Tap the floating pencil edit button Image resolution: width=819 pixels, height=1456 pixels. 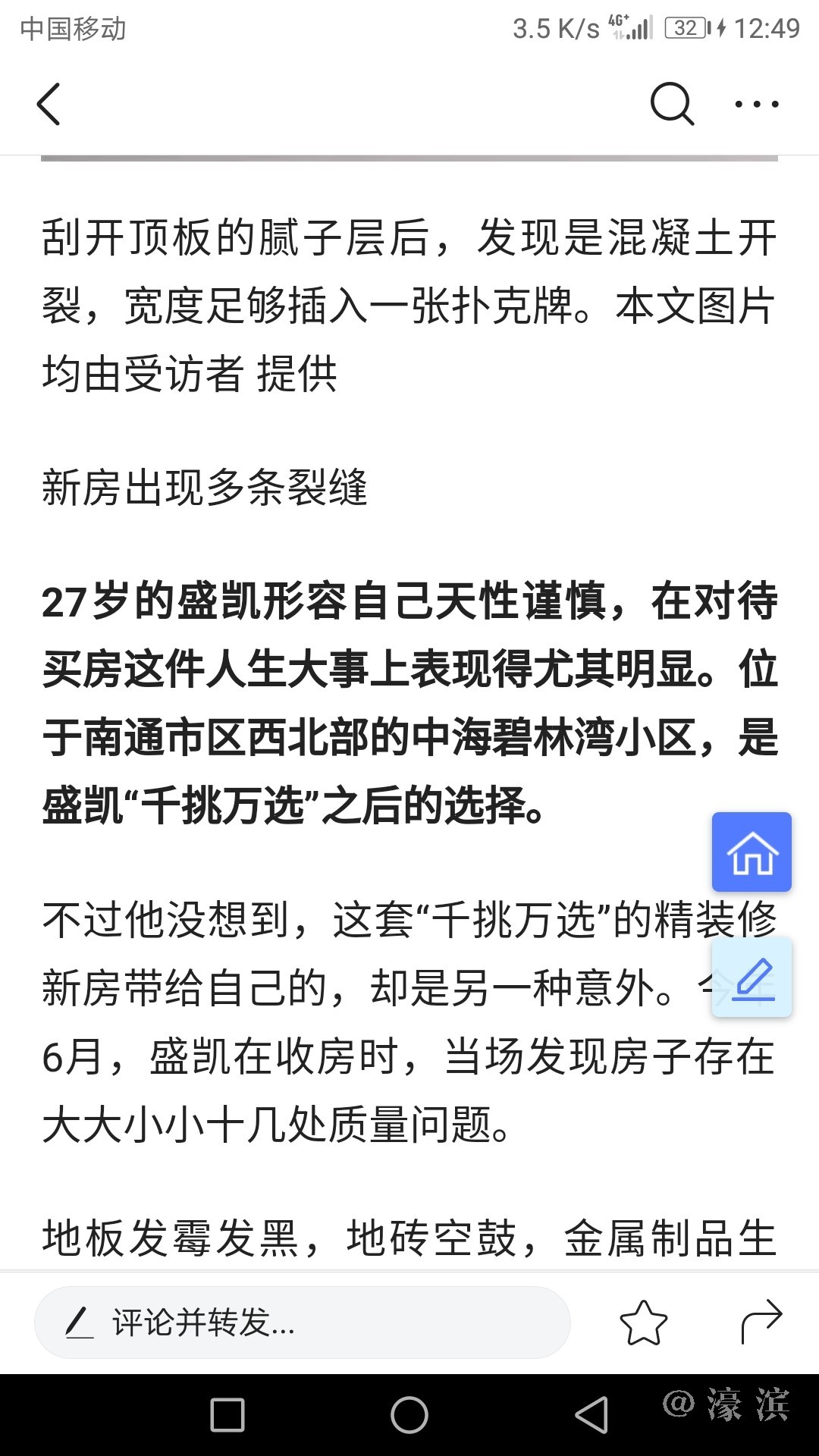click(752, 977)
